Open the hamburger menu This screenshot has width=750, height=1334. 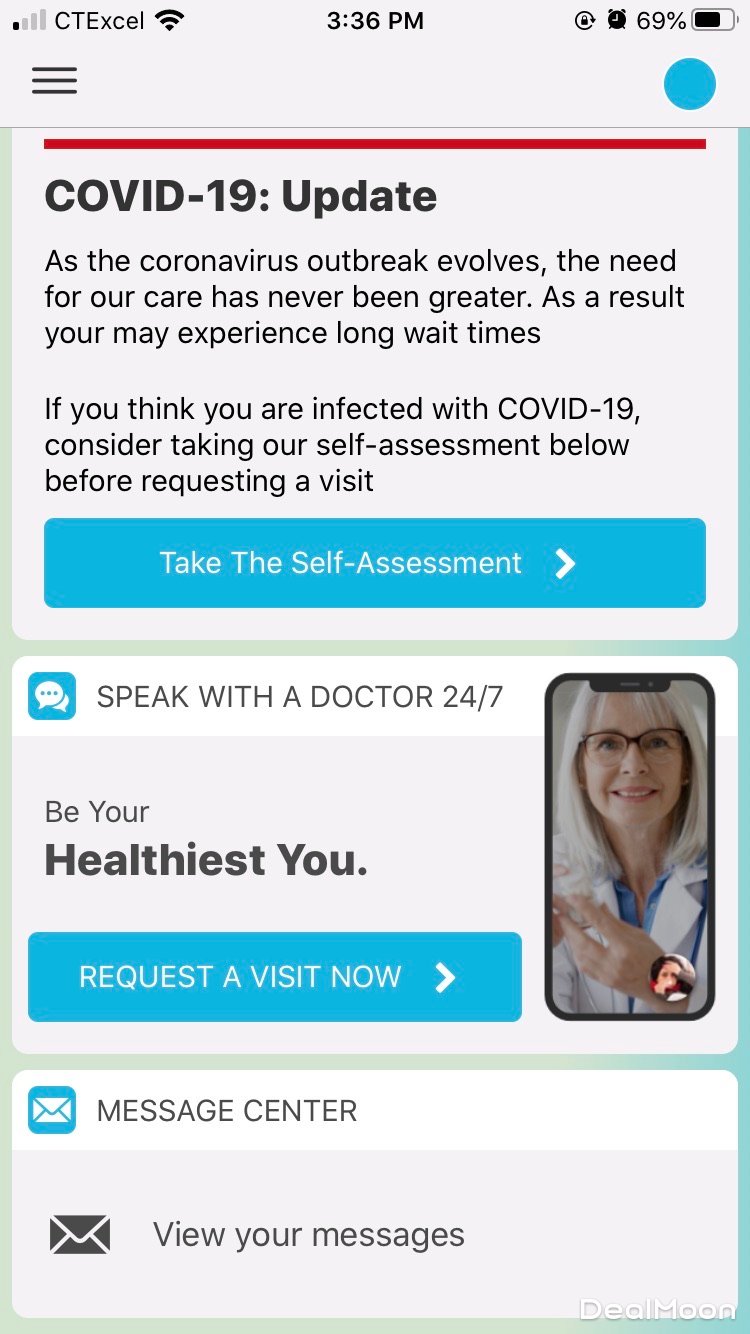[x=54, y=81]
